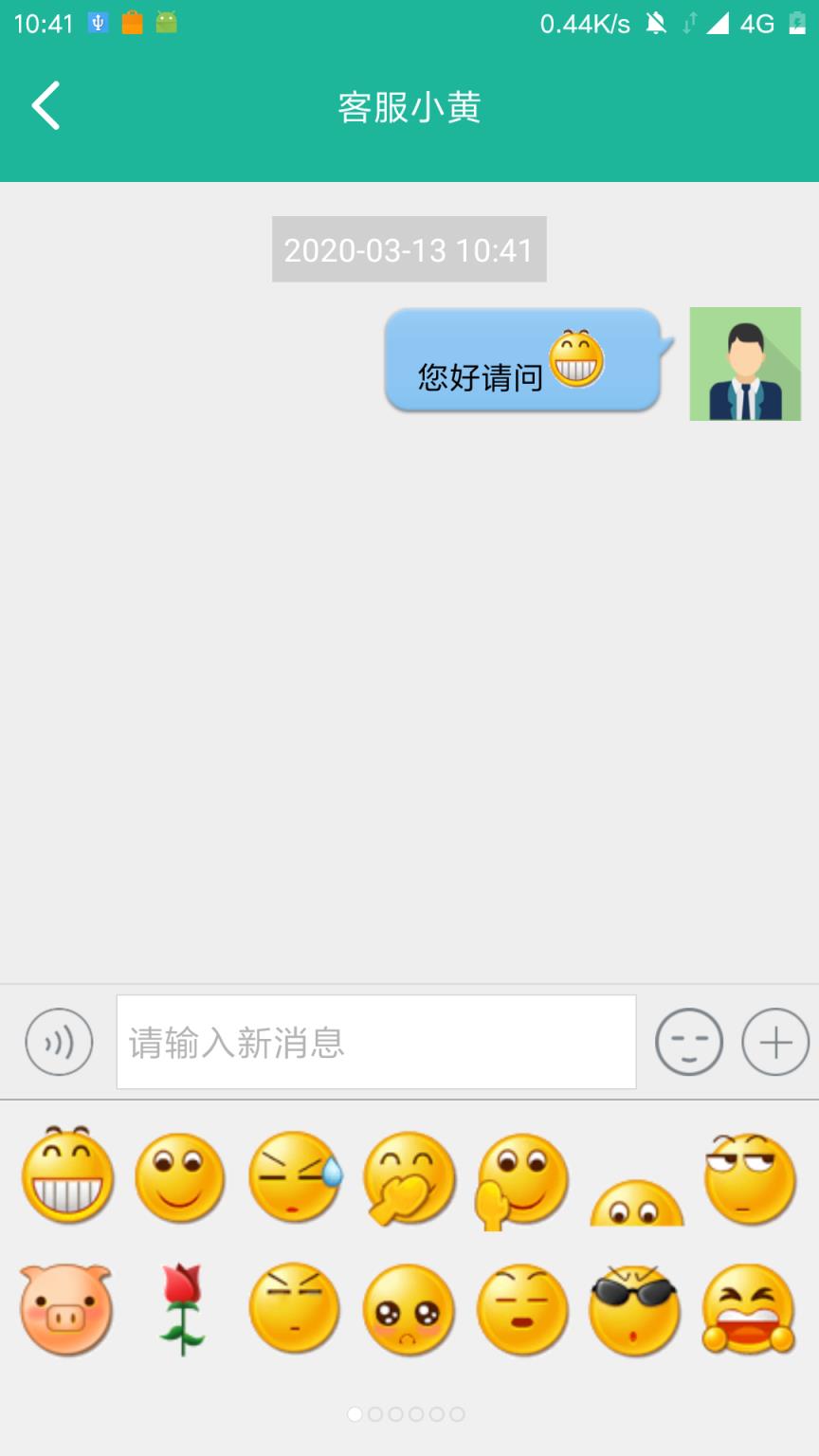This screenshot has width=819, height=1456.
Task: Select the hand-covering-mouth giggle emoji
Action: click(408, 1175)
